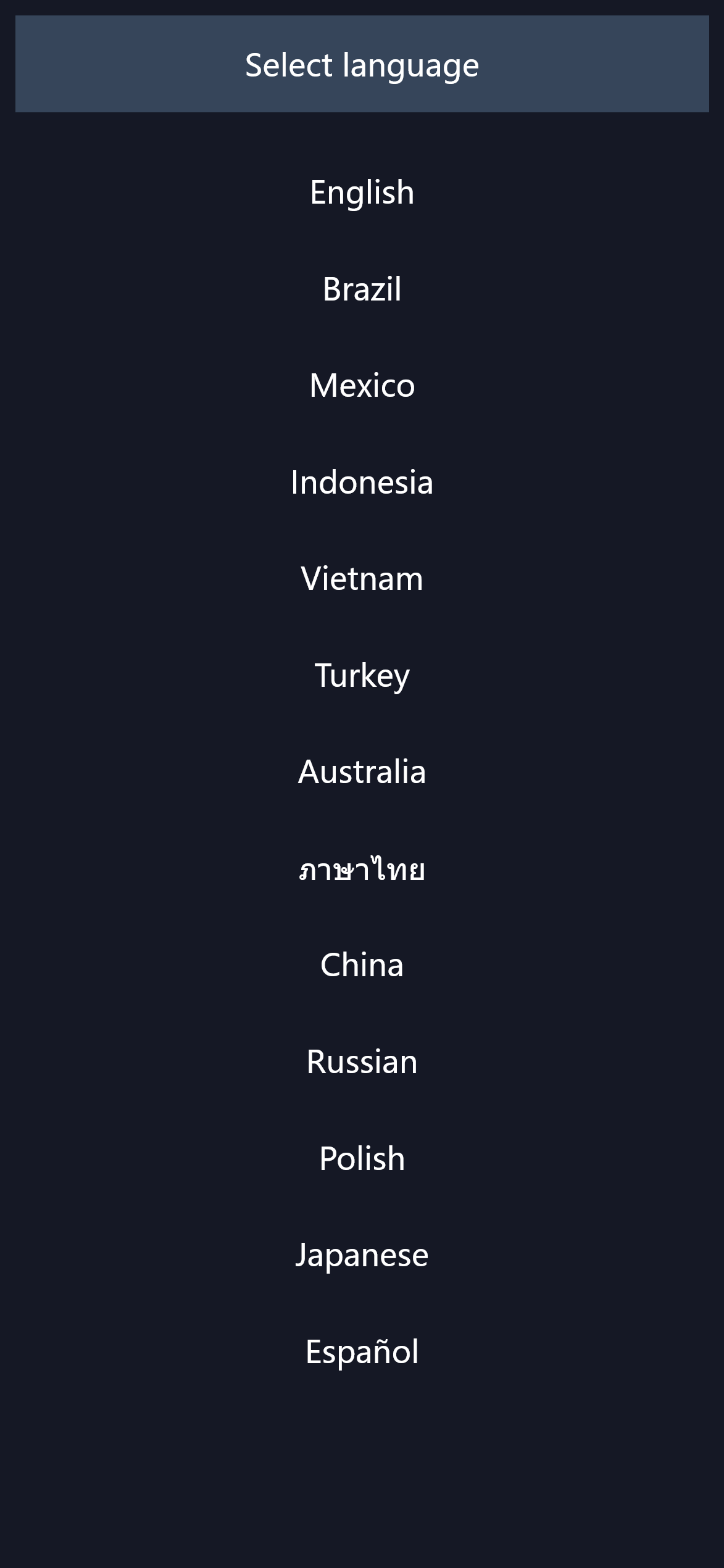Select Español language
The width and height of the screenshot is (724, 1568).
[362, 1351]
